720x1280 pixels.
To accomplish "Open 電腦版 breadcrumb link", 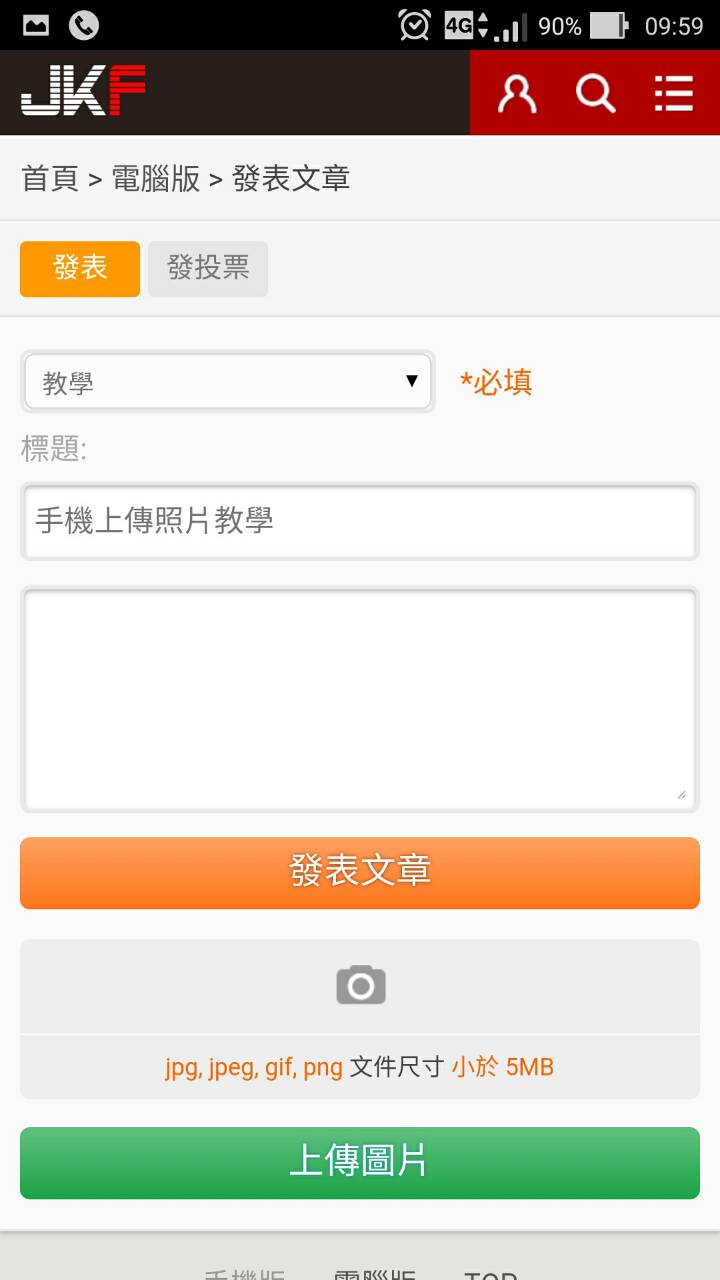I will [156, 179].
